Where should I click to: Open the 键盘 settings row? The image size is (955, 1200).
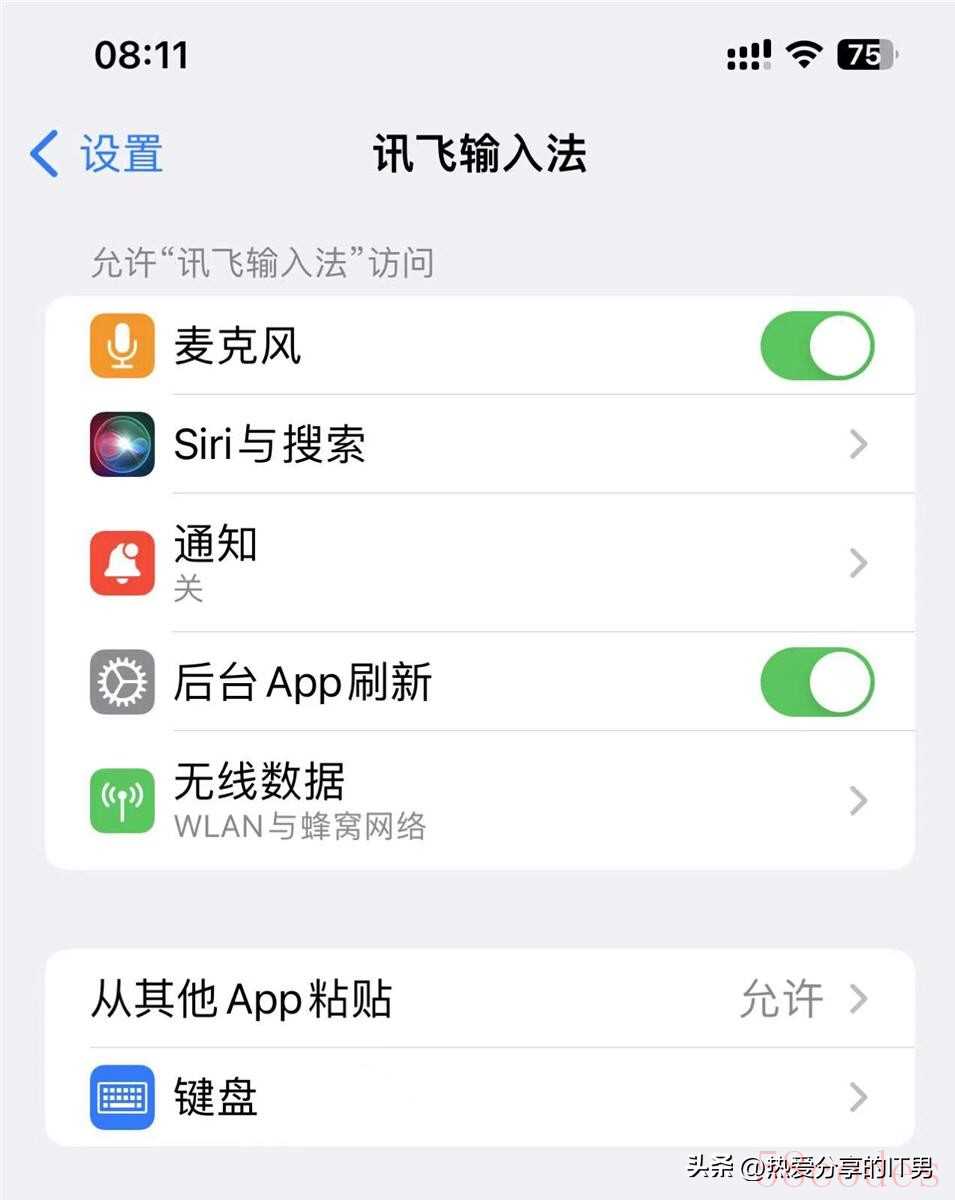[480, 1097]
